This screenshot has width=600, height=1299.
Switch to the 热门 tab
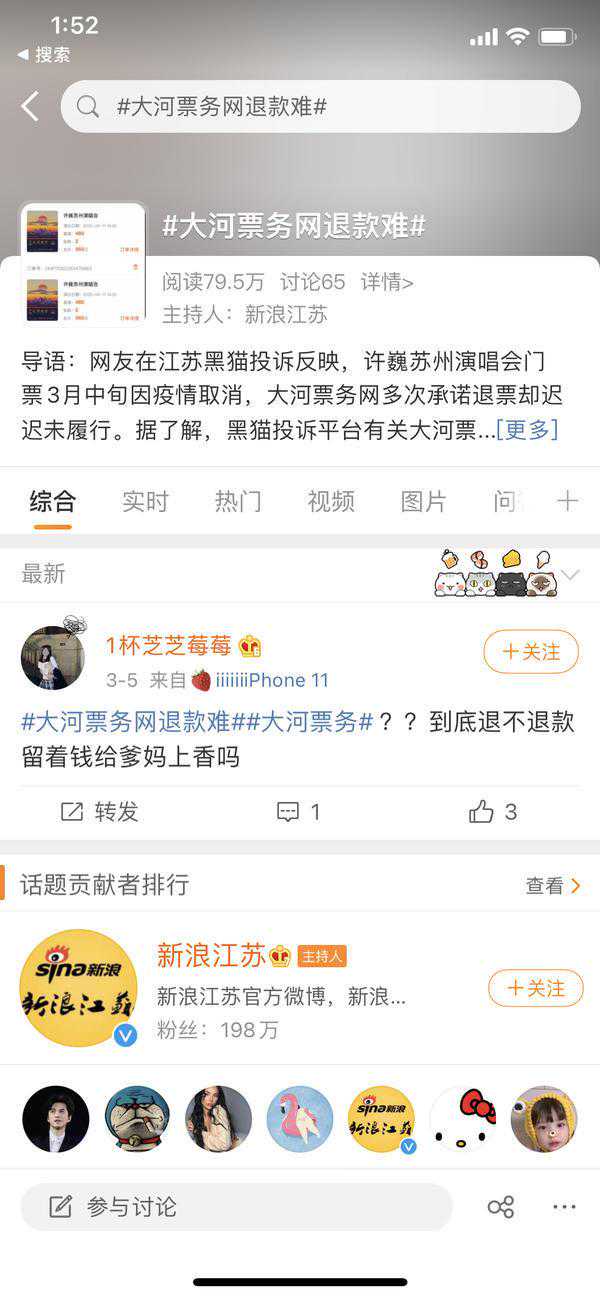238,501
